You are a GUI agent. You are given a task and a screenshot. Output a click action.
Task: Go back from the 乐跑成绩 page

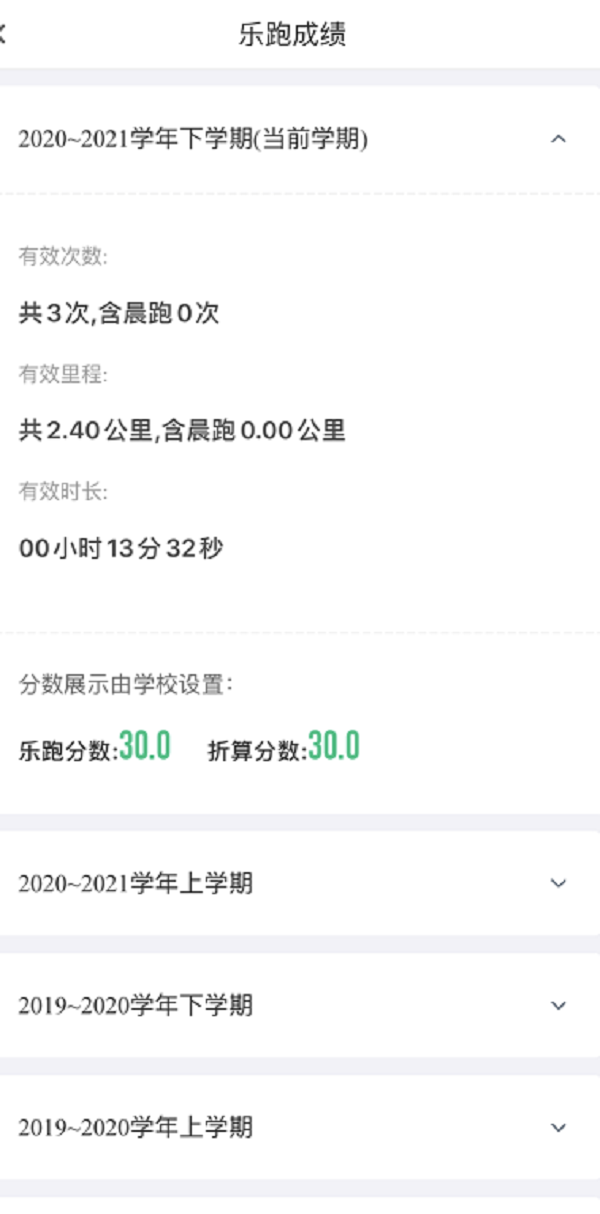4,34
